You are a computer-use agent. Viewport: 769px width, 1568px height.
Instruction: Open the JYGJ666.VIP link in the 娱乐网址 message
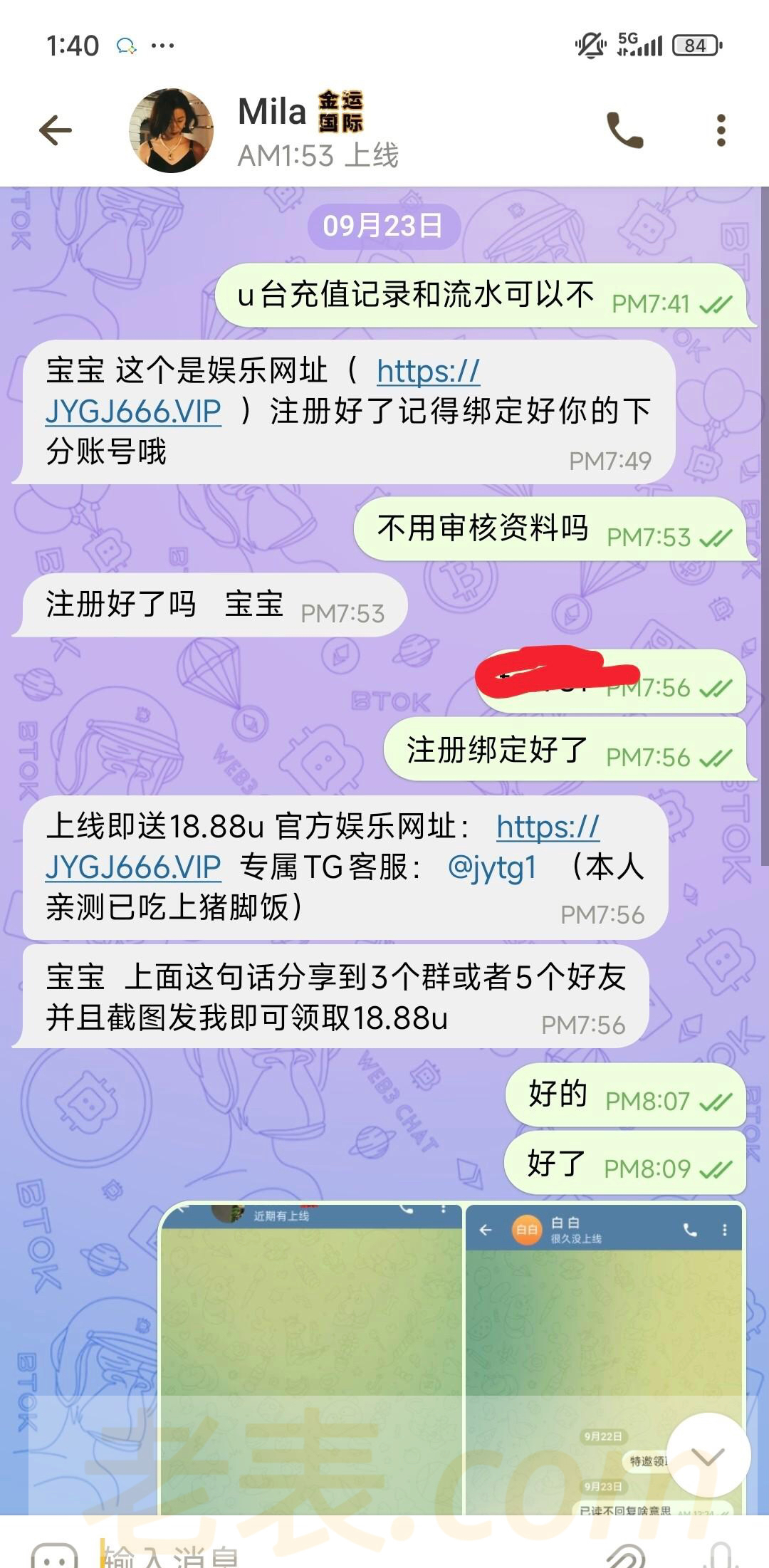134,411
